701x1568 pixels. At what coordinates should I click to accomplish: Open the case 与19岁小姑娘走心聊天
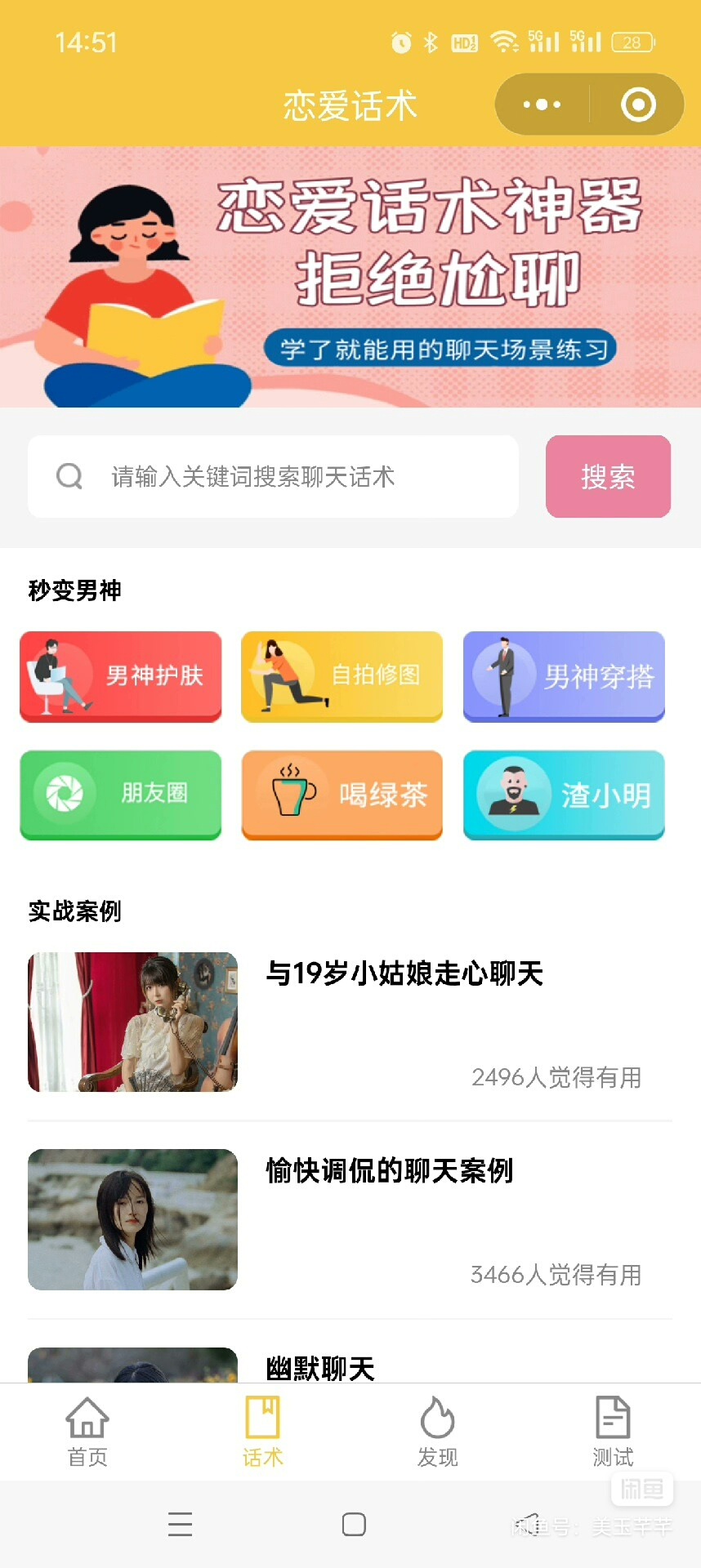click(x=404, y=973)
